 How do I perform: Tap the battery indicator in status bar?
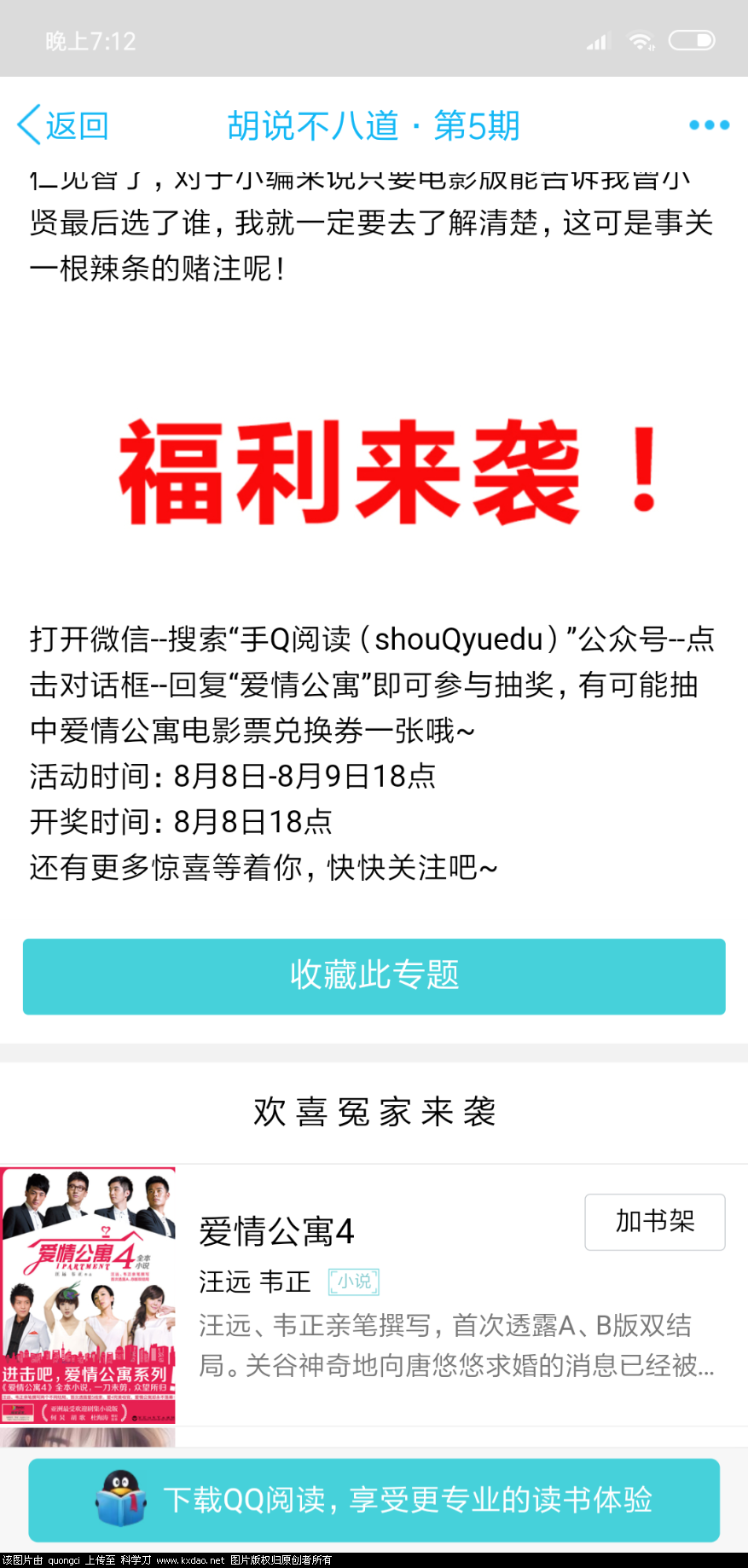coord(692,38)
